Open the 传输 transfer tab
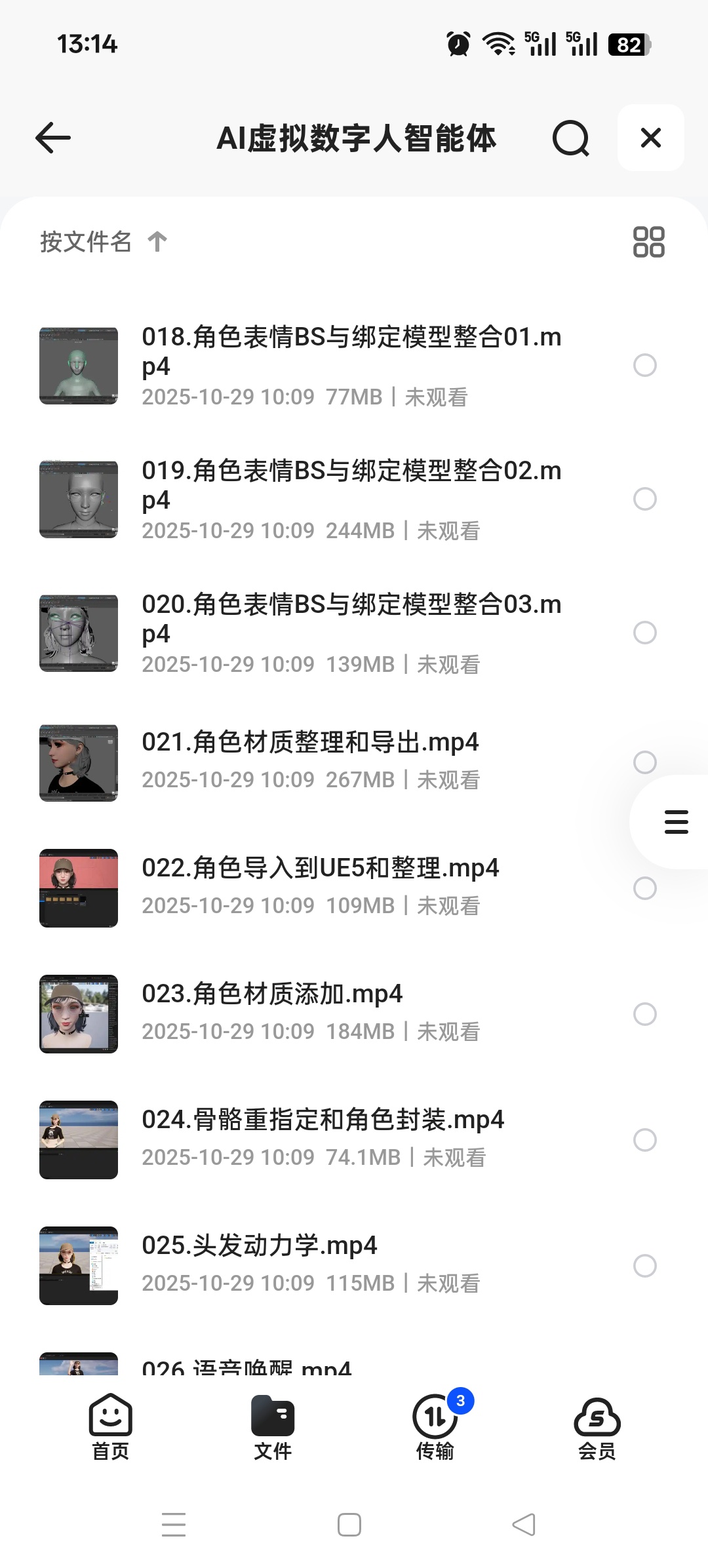The image size is (708, 1568). pos(435,1427)
